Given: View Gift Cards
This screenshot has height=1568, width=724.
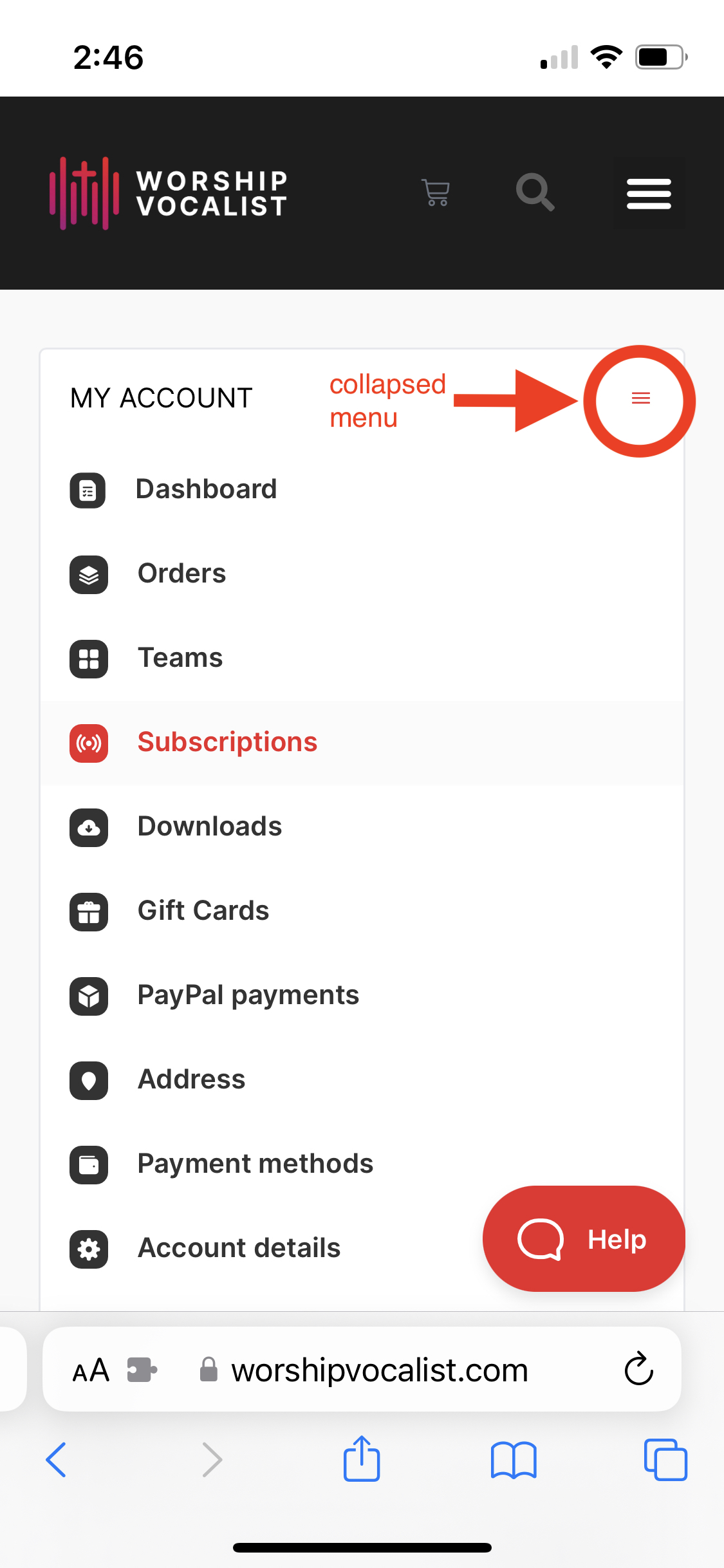Looking at the screenshot, I should point(203,911).
